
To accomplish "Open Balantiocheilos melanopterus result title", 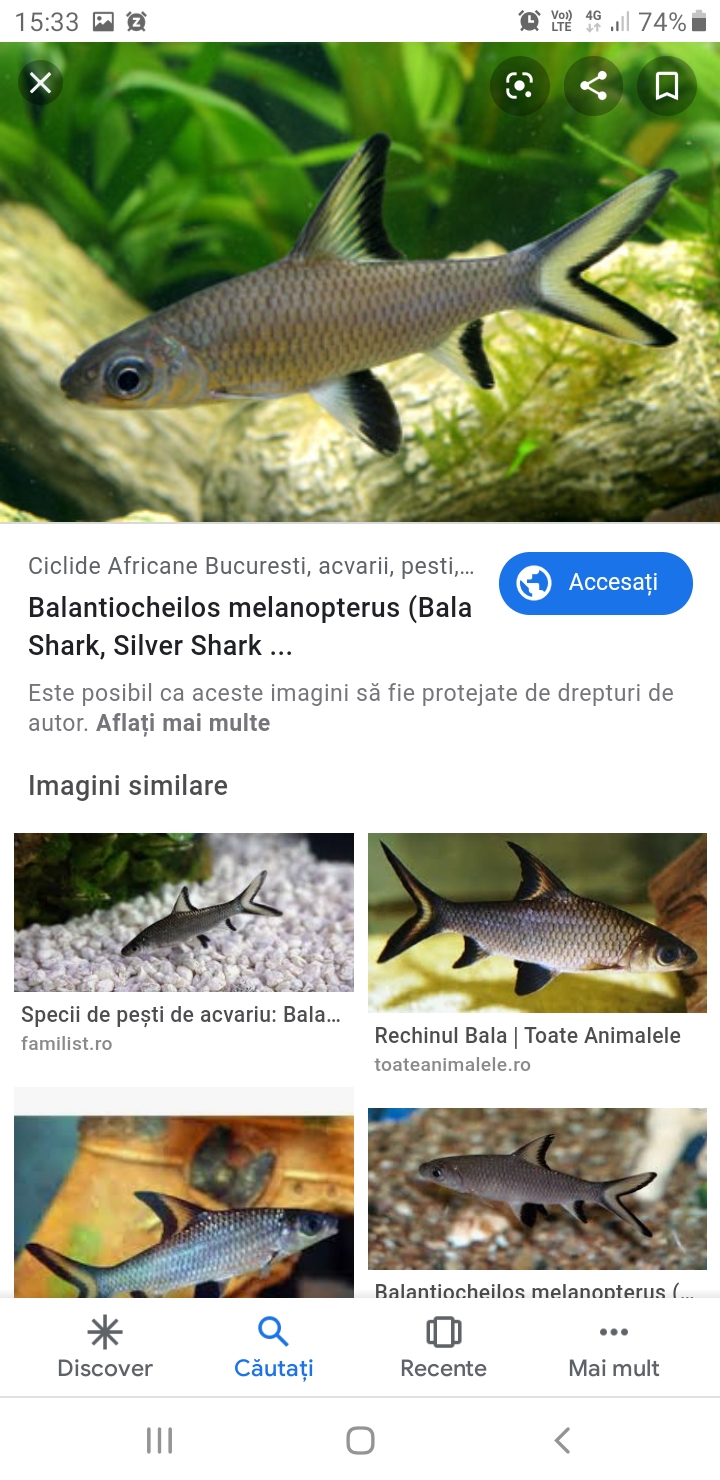I will coord(250,626).
